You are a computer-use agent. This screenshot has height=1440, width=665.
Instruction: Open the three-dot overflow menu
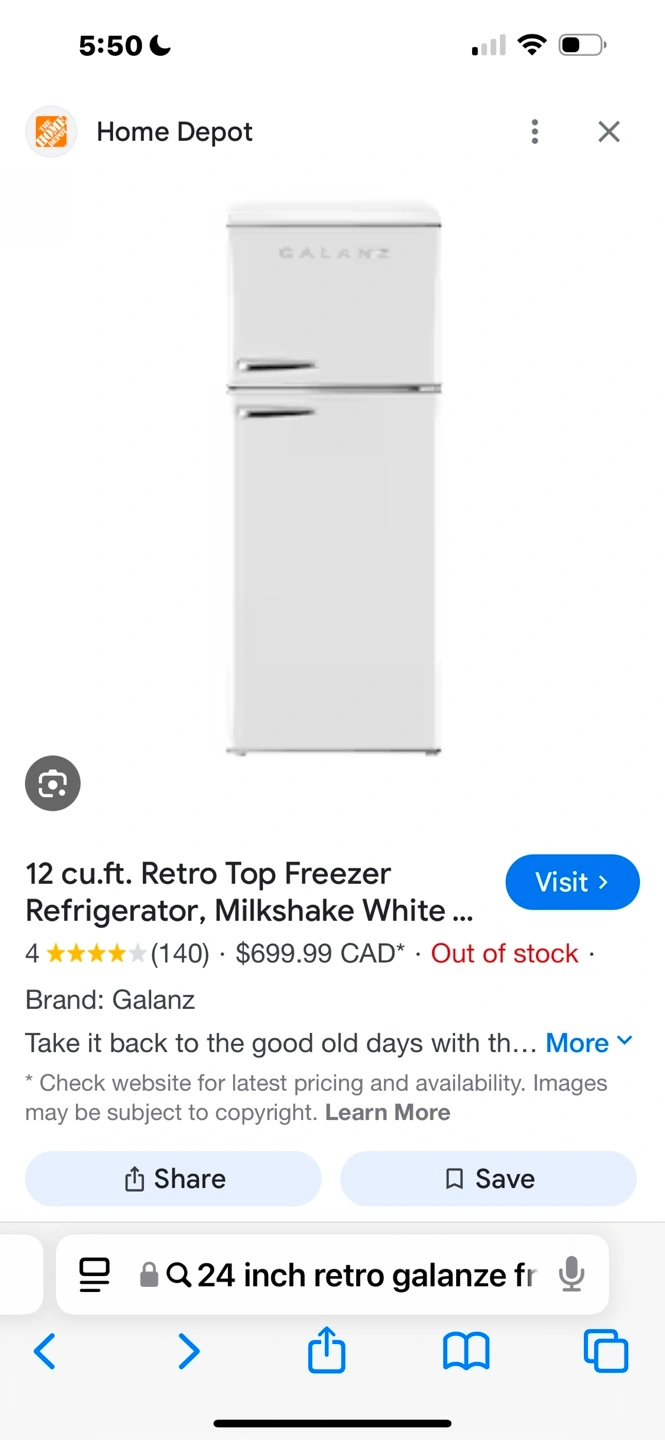click(x=535, y=132)
